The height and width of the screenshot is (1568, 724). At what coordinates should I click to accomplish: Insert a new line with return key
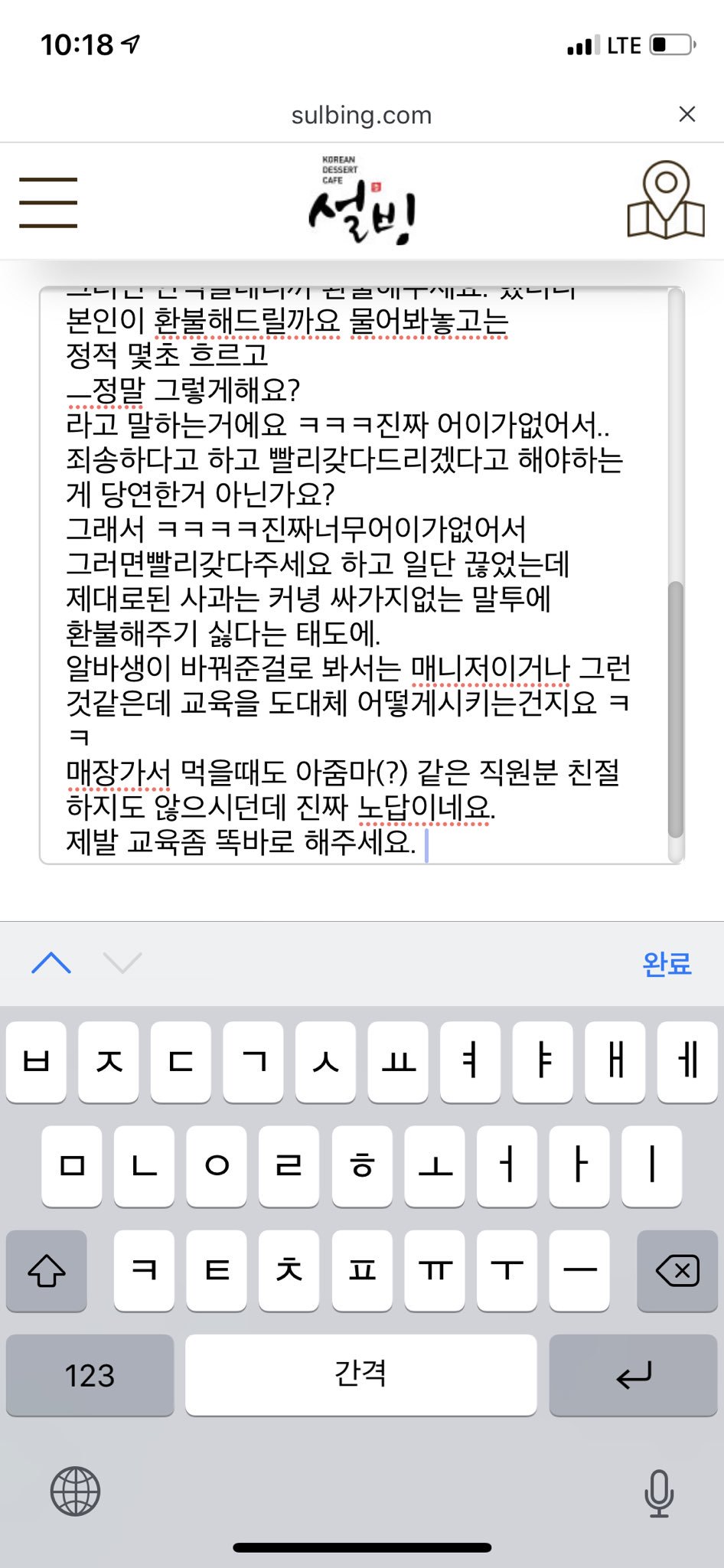click(x=633, y=1376)
